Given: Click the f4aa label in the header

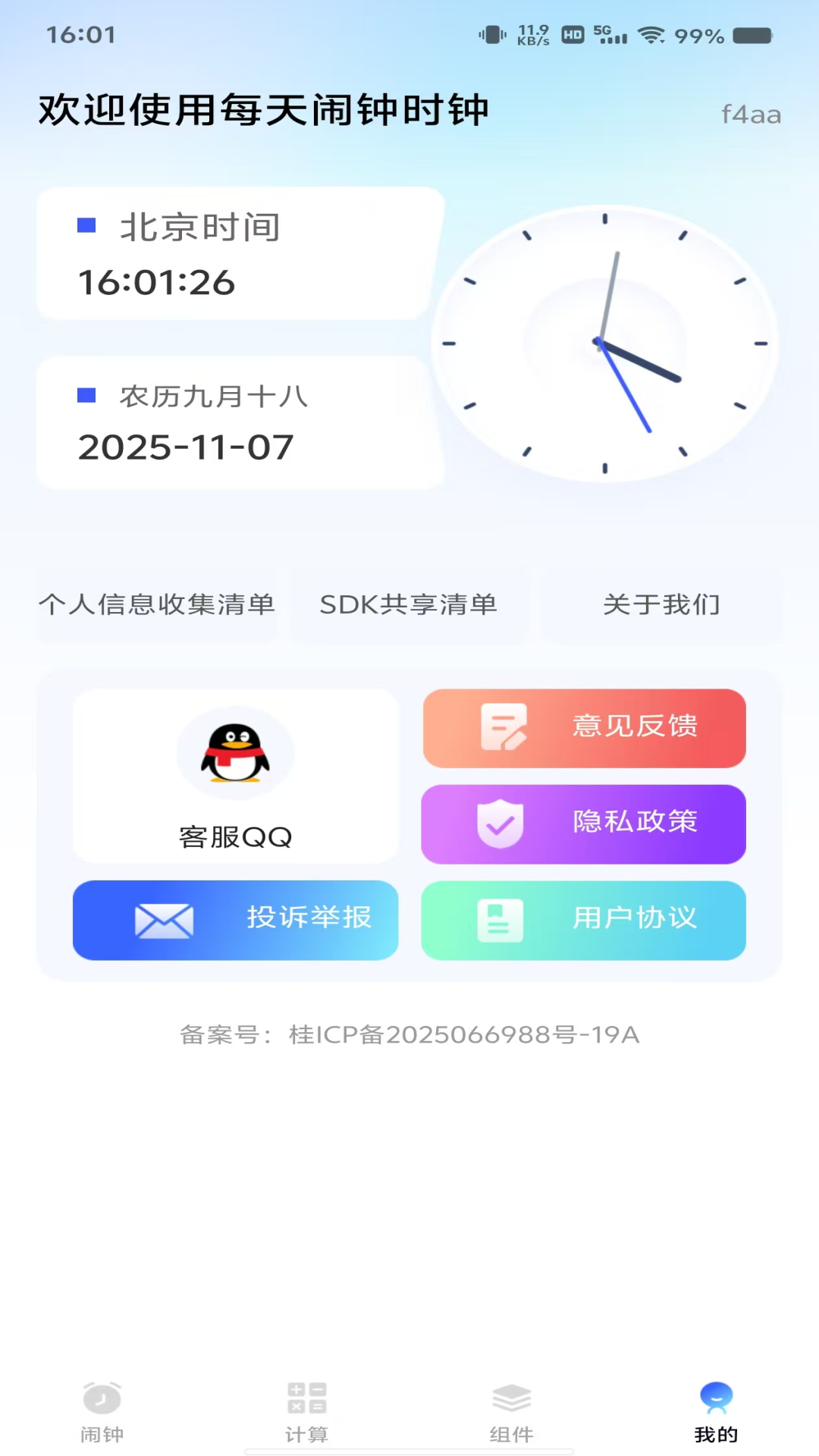Looking at the screenshot, I should point(752,114).
